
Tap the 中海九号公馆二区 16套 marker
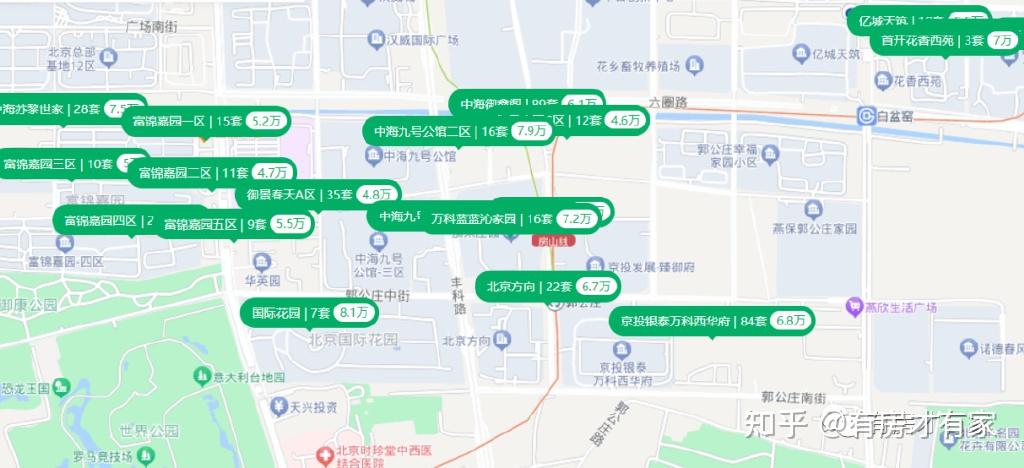coord(461,131)
